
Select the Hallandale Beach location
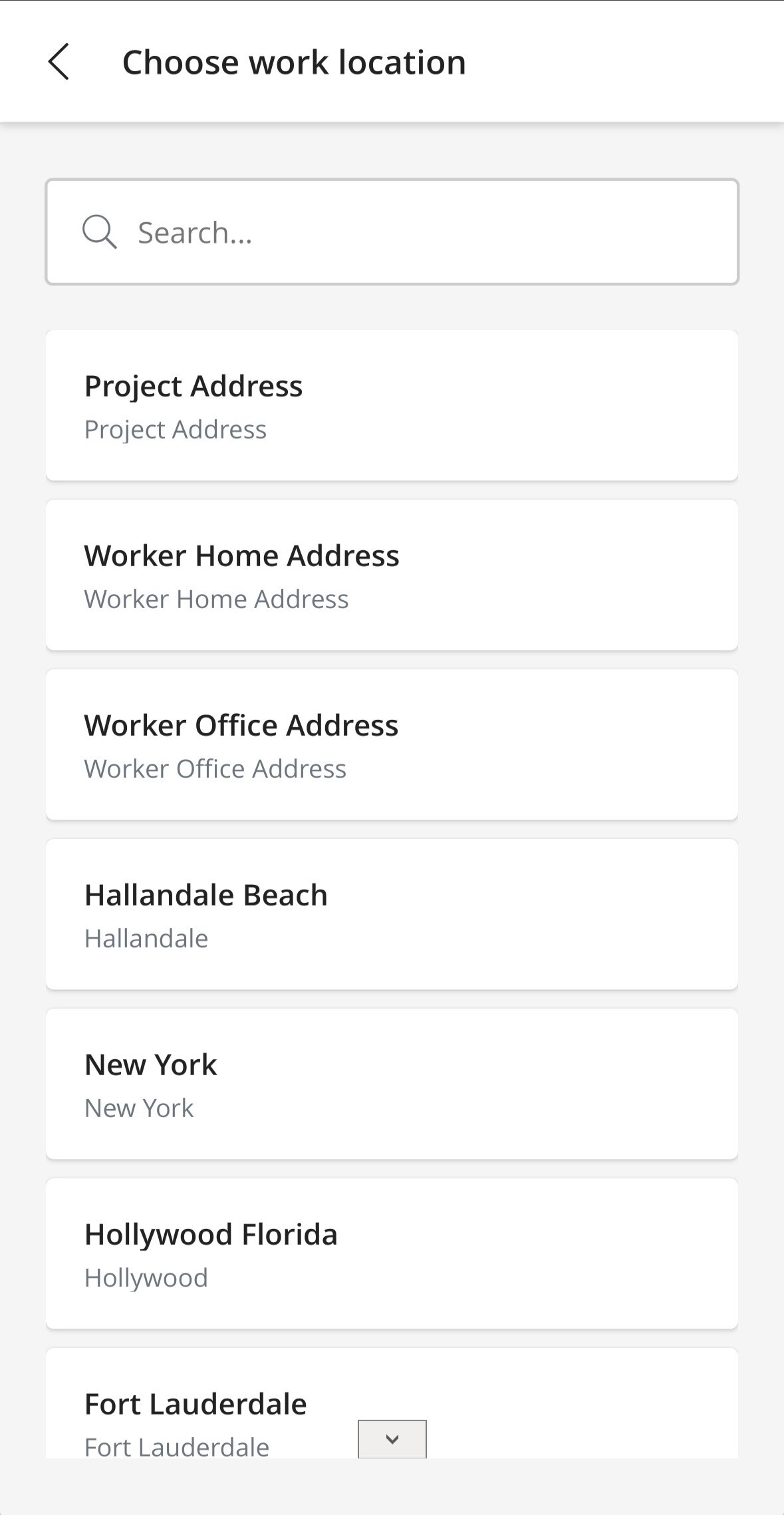392,914
